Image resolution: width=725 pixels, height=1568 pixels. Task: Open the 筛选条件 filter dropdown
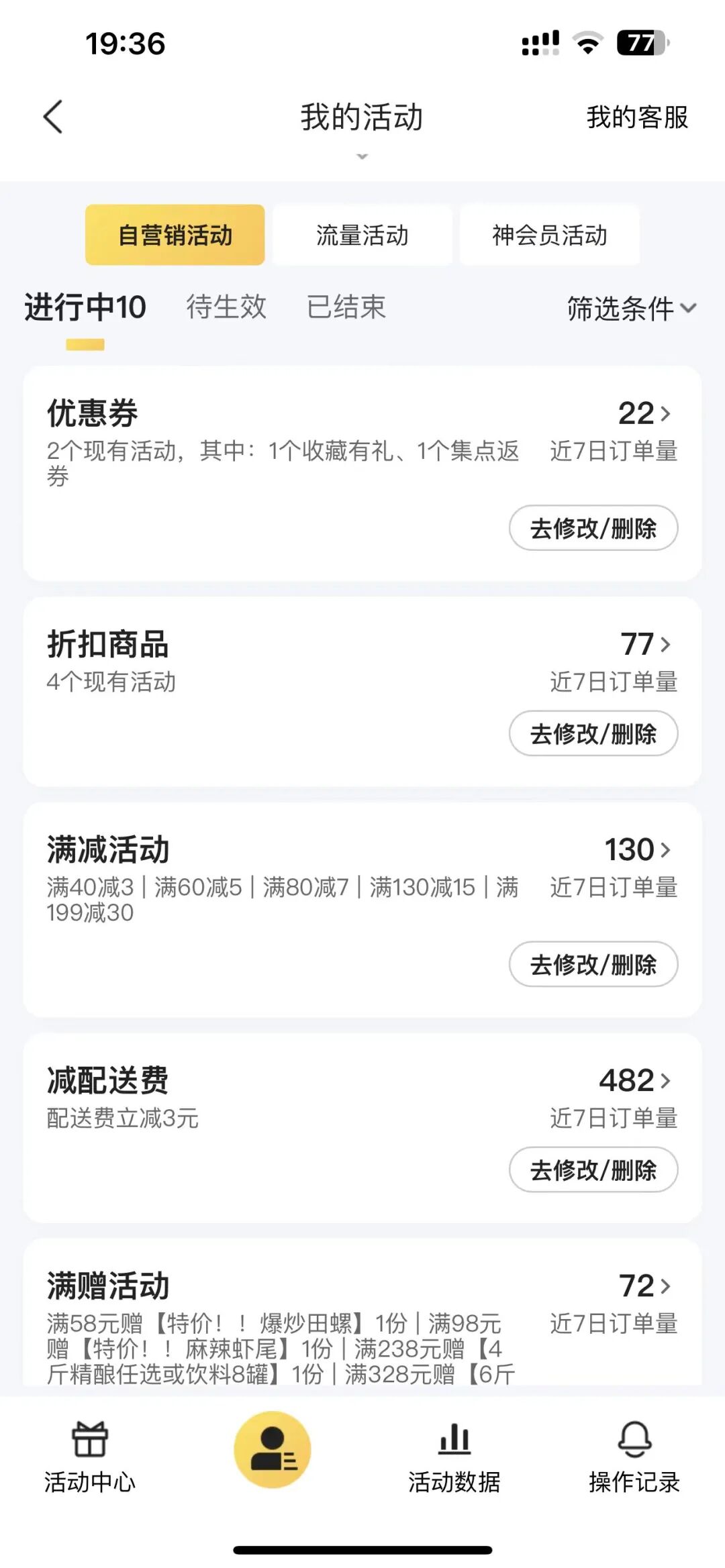point(631,309)
